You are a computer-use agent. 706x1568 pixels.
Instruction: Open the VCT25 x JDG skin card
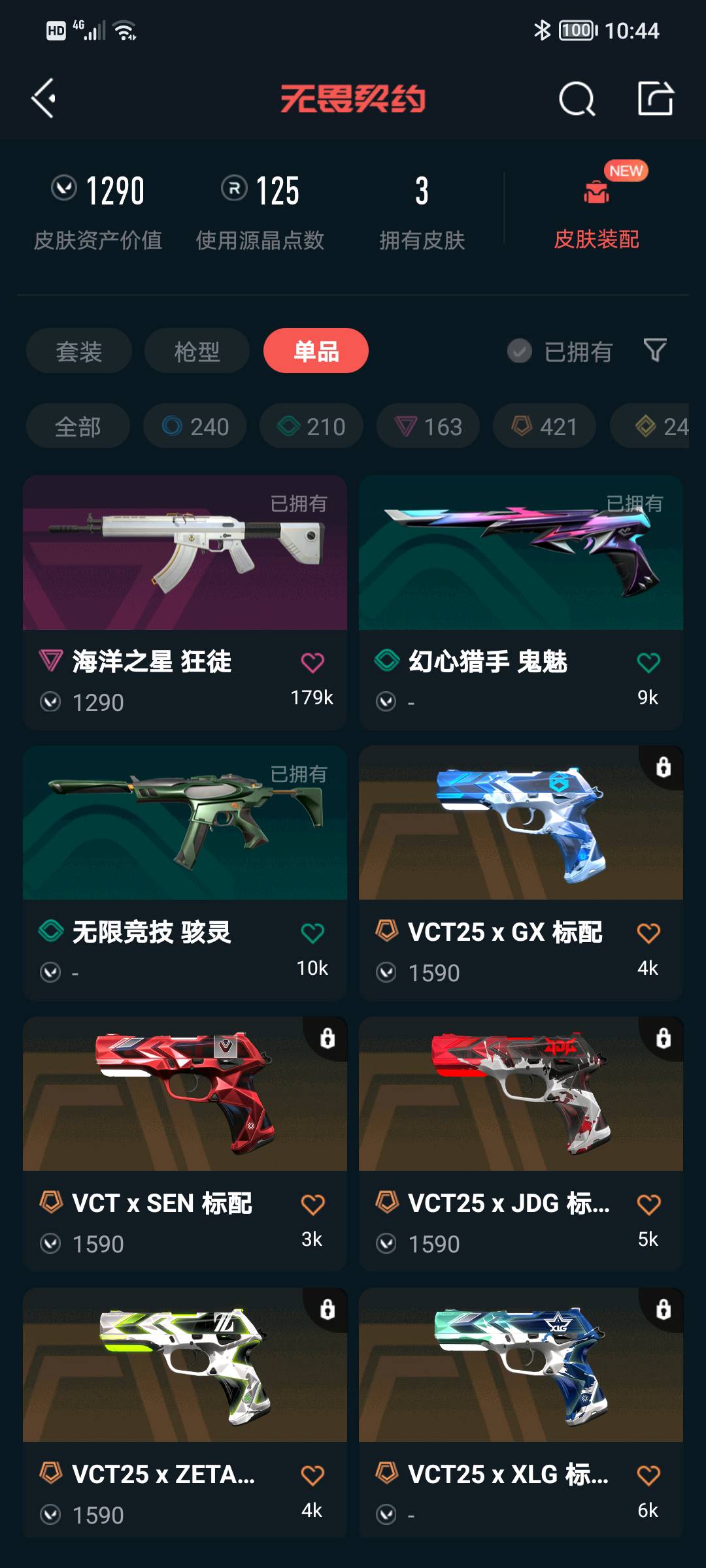coord(521,1144)
